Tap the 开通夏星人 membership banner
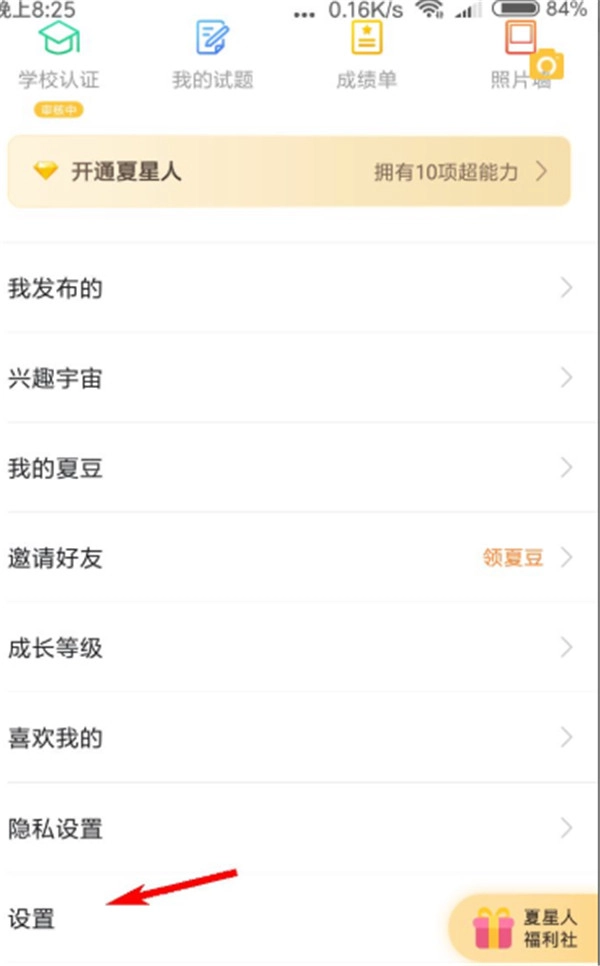The height and width of the screenshot is (966, 600). (x=289, y=172)
